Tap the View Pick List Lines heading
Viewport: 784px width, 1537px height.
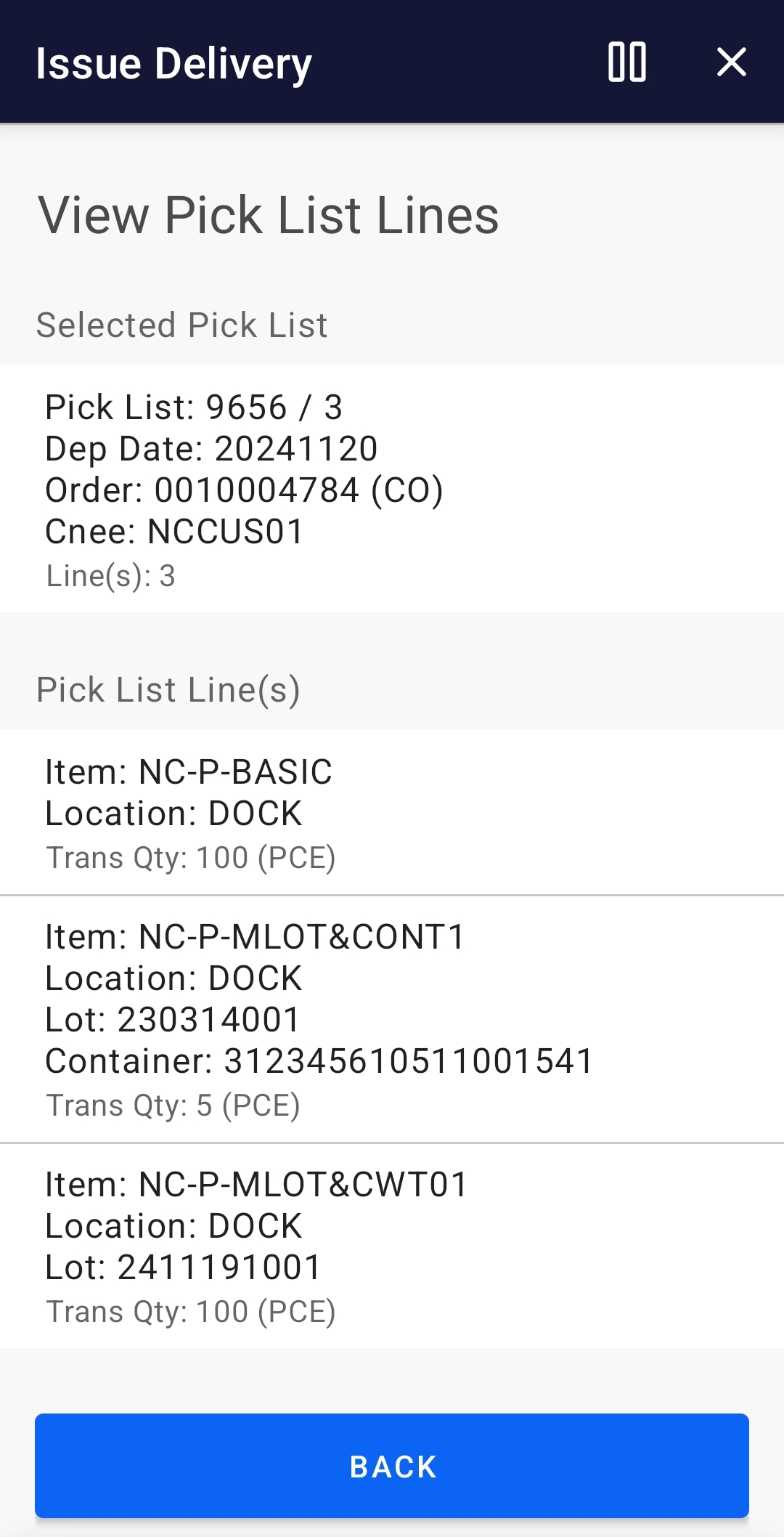[x=269, y=214]
